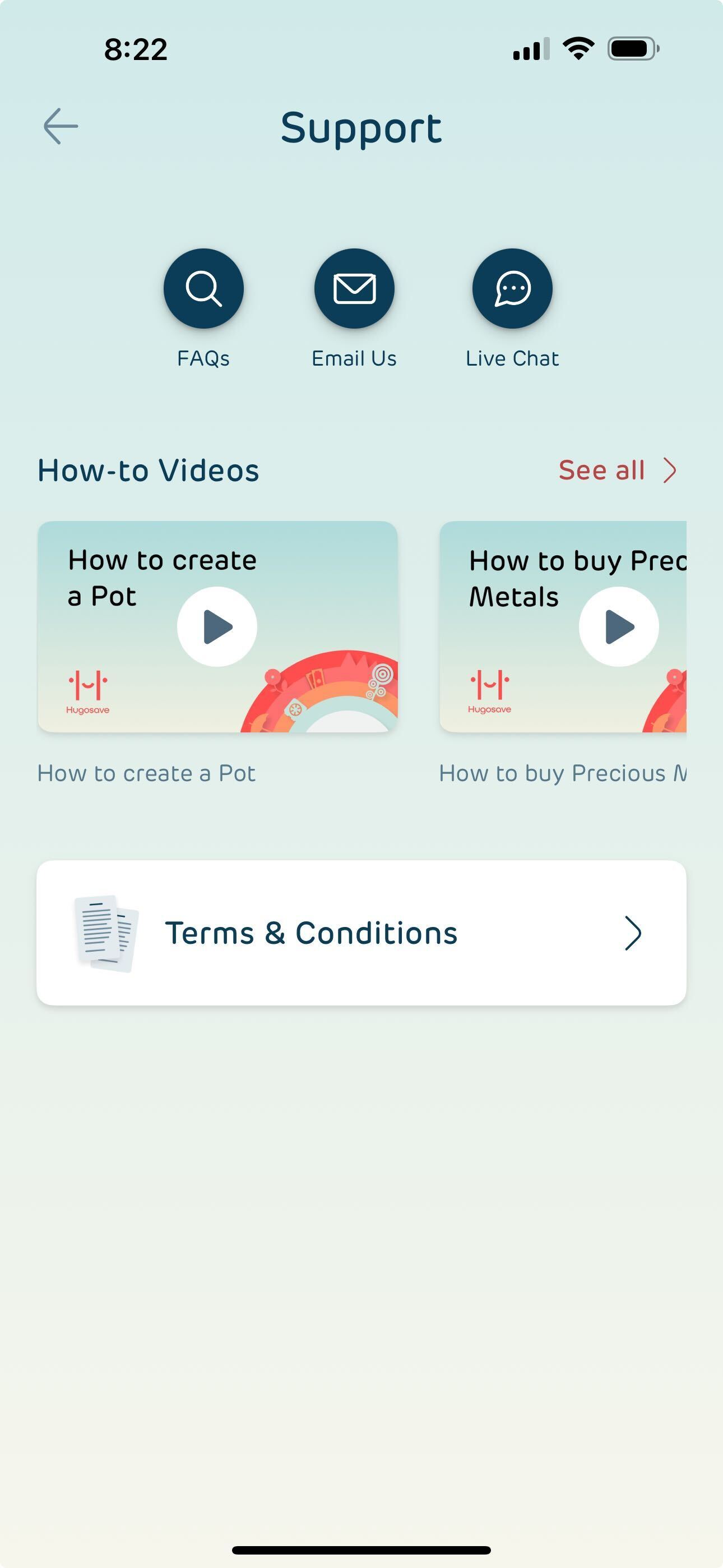Open the FAQs search

point(203,288)
